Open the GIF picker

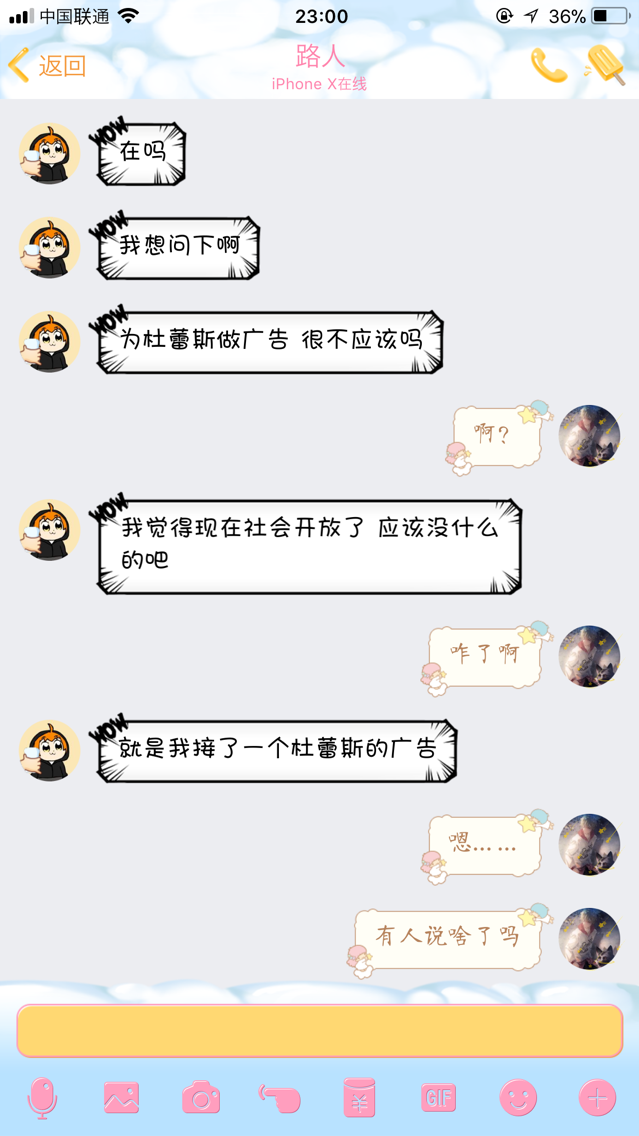(x=438, y=1098)
